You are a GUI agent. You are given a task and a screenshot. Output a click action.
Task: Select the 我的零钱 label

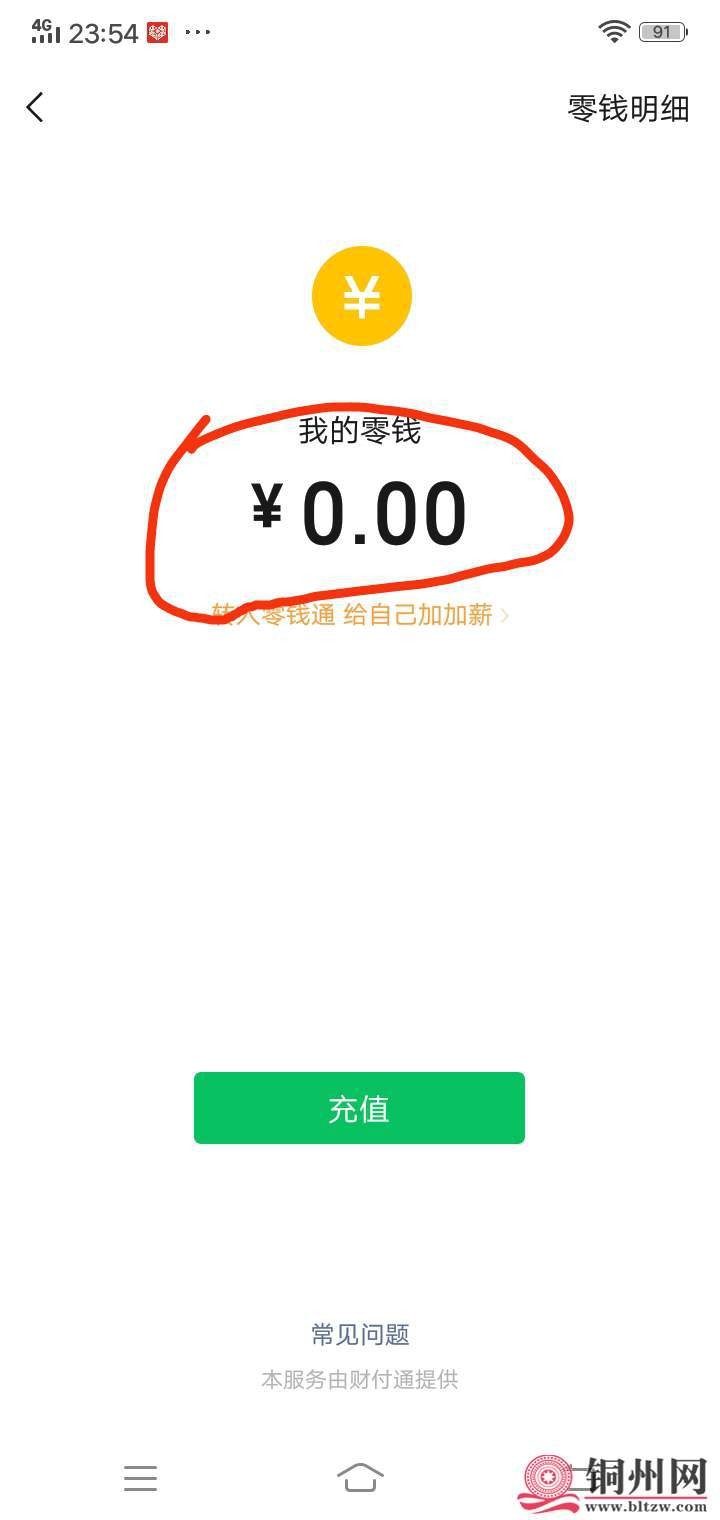point(360,432)
